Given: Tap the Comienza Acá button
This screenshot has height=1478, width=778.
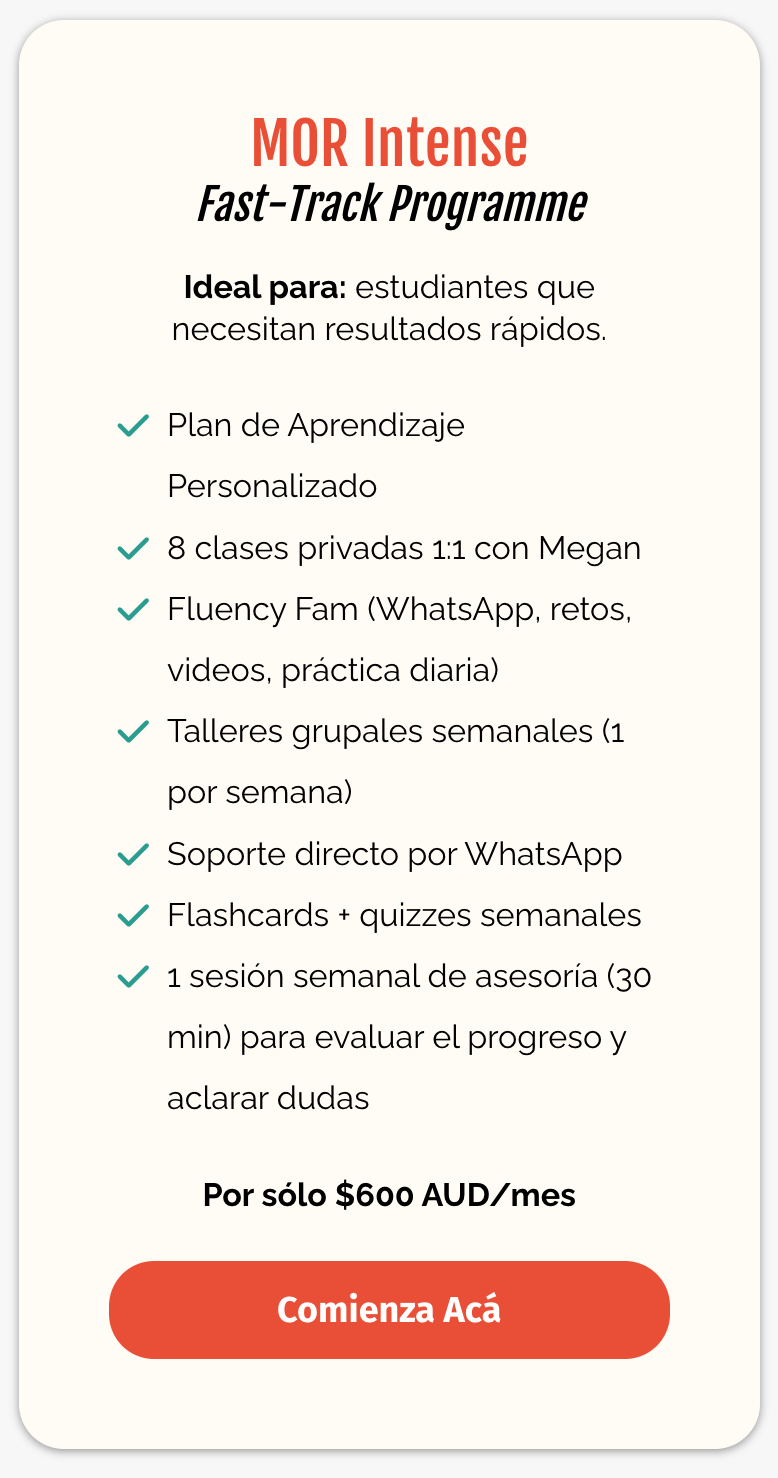Looking at the screenshot, I should click(x=389, y=1310).
